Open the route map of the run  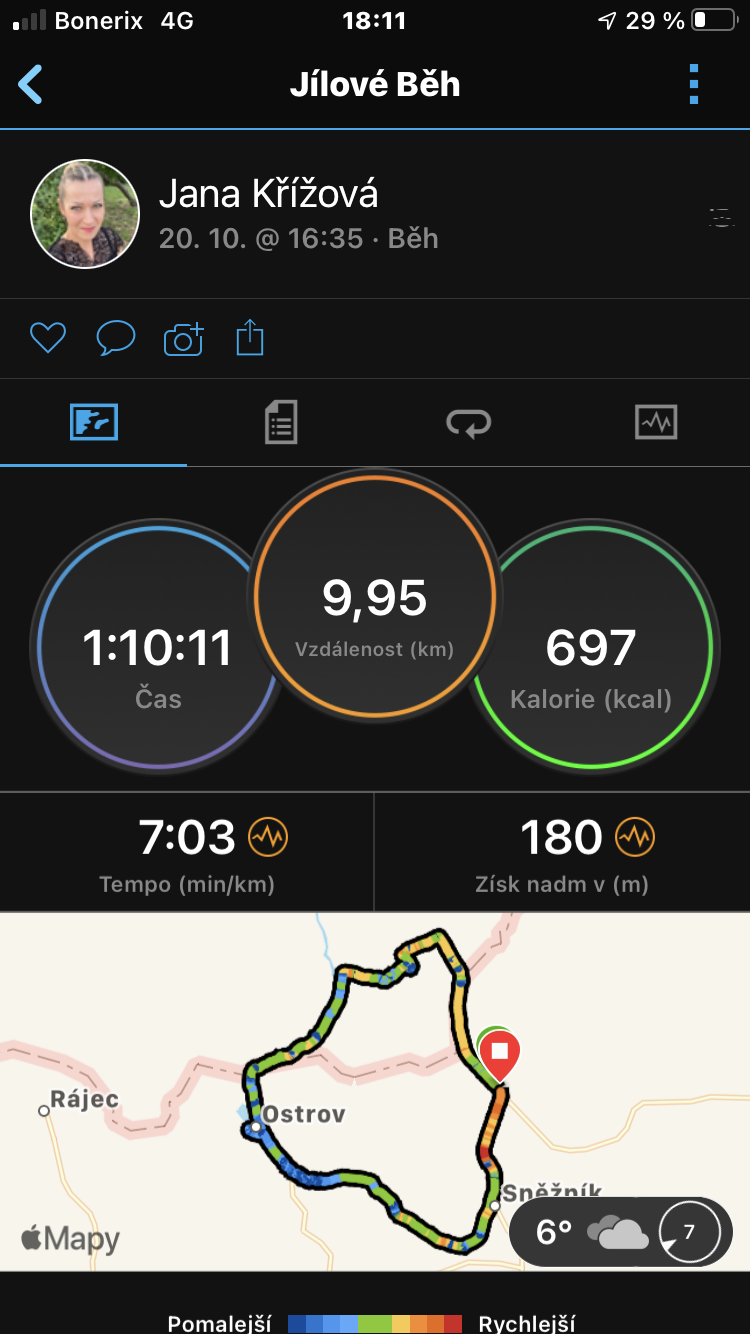click(375, 1091)
